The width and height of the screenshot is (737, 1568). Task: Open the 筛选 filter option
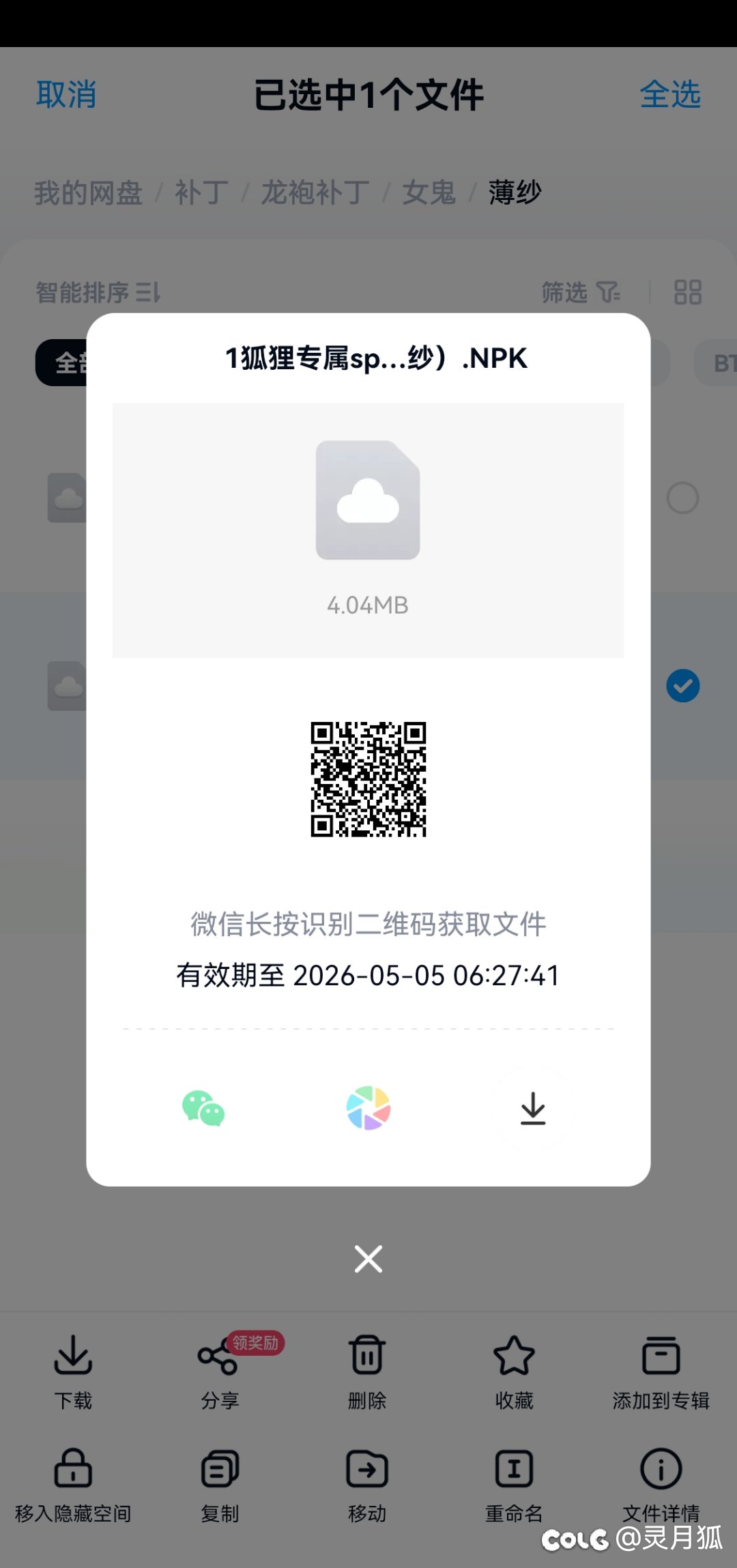pyautogui.click(x=581, y=292)
